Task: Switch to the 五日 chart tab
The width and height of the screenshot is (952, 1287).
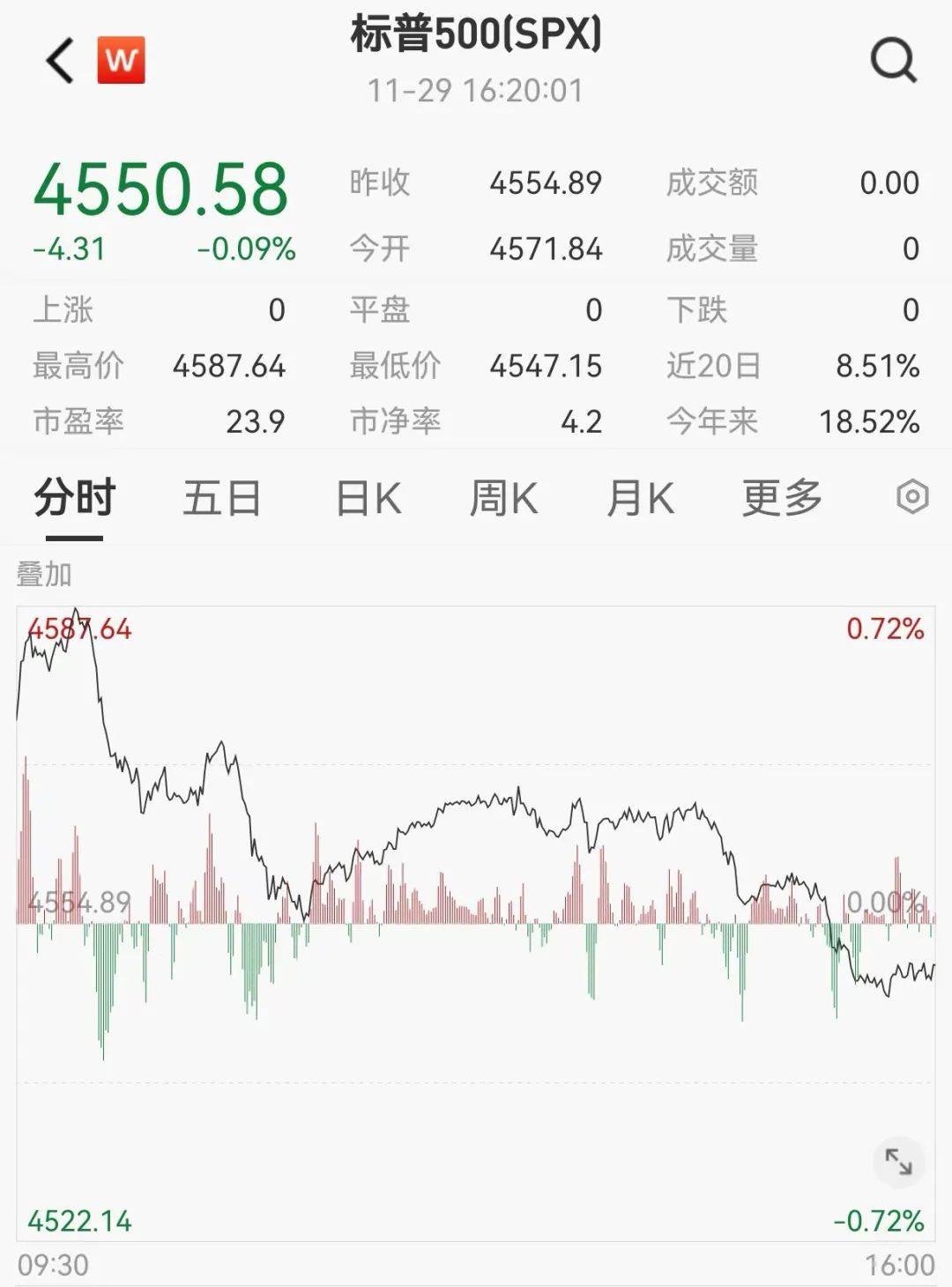Action: click(x=222, y=499)
